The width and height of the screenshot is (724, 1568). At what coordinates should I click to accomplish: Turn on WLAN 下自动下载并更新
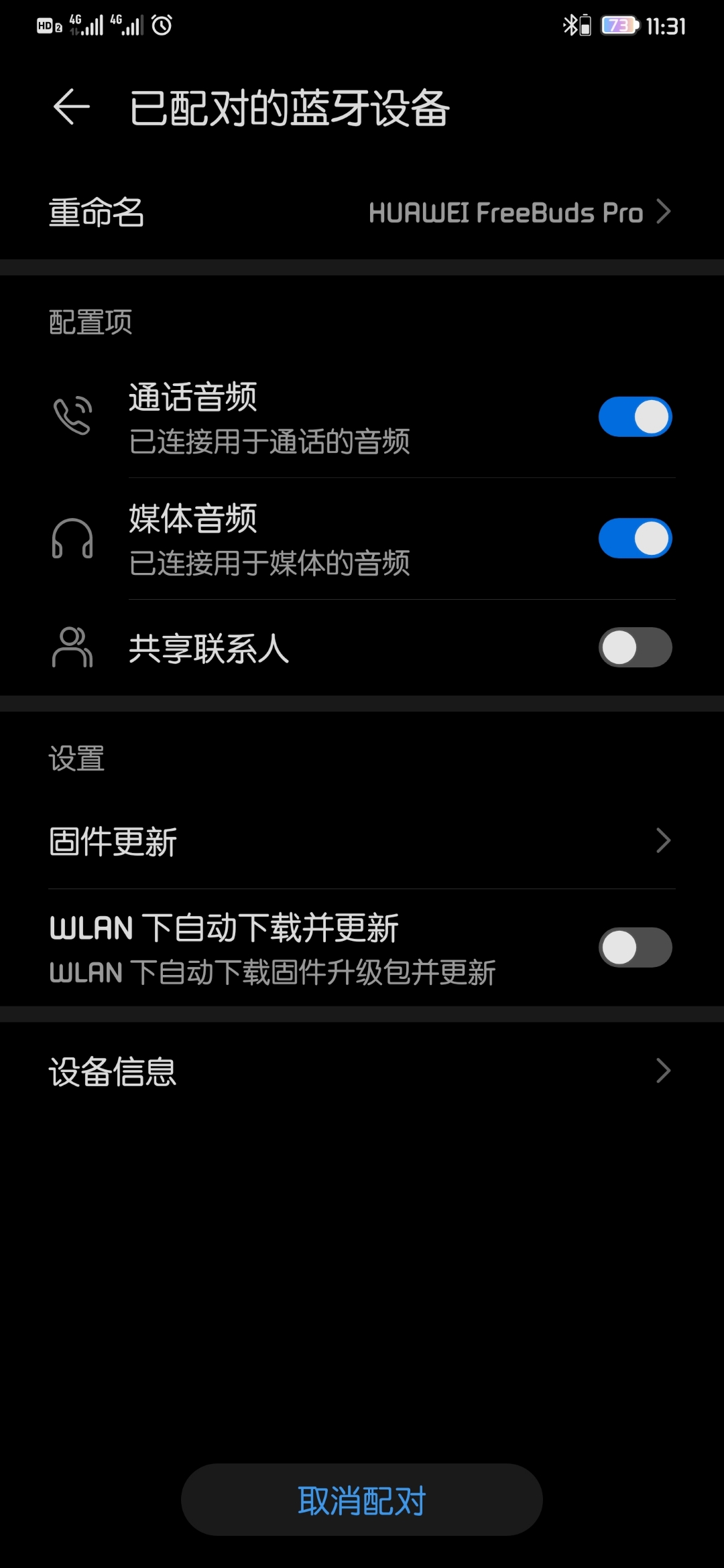coord(634,948)
